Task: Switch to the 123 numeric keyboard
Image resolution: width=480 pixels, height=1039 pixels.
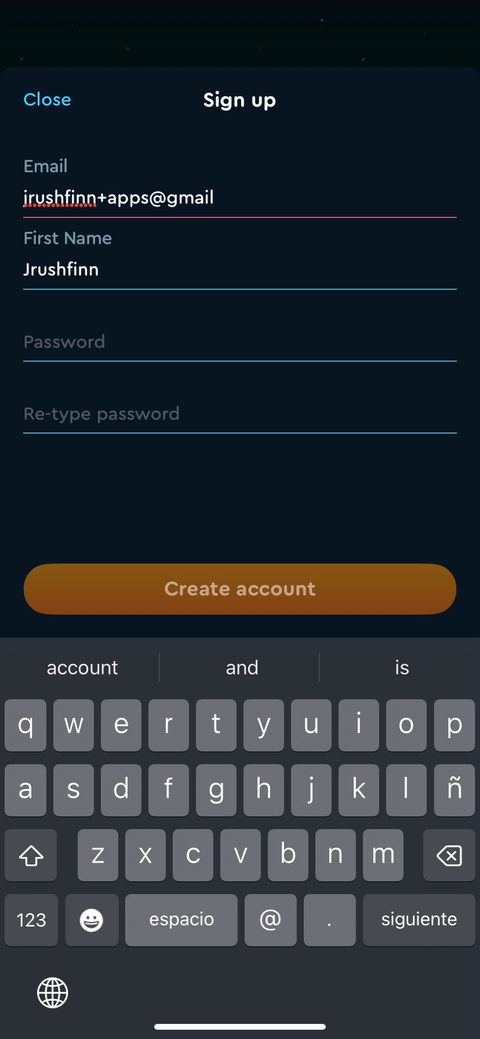Action: coord(31,920)
